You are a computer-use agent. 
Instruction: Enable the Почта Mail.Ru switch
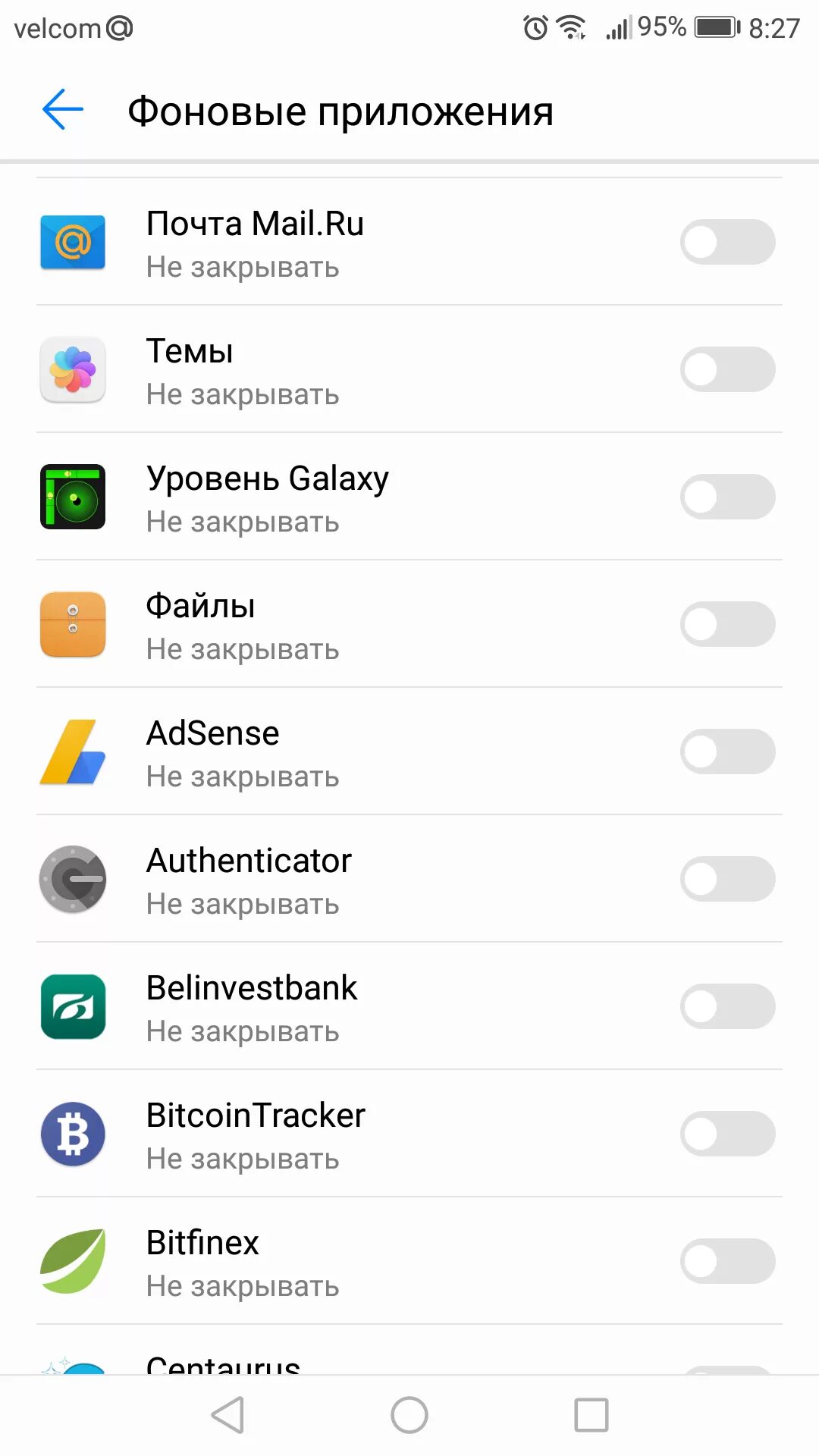click(x=727, y=243)
